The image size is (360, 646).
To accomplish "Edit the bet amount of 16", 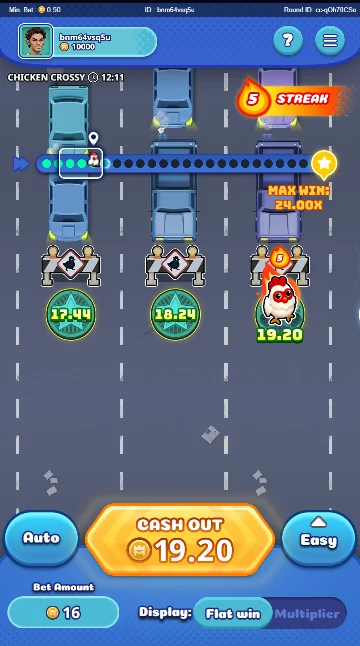I will coord(63,612).
